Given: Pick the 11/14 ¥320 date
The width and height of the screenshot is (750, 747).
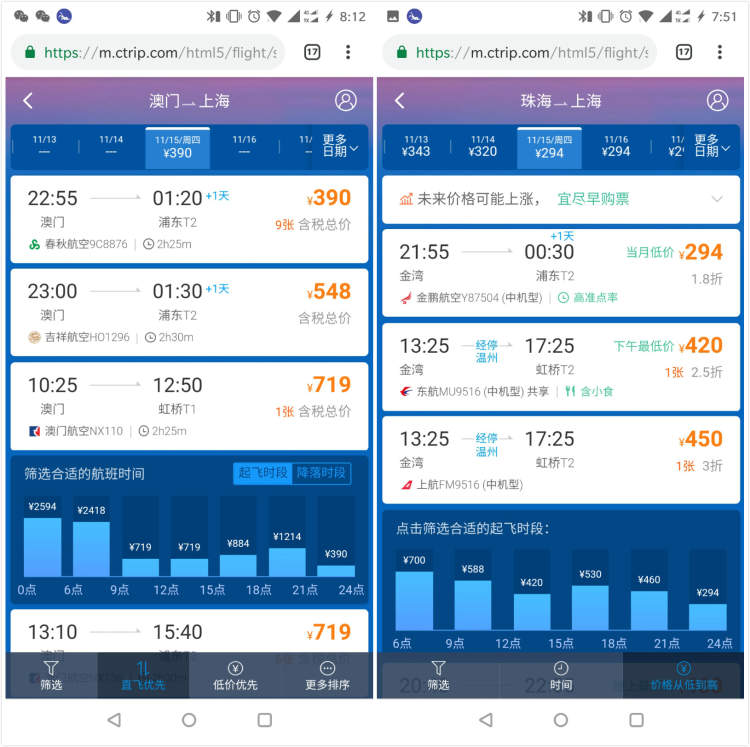Looking at the screenshot, I should [x=483, y=147].
